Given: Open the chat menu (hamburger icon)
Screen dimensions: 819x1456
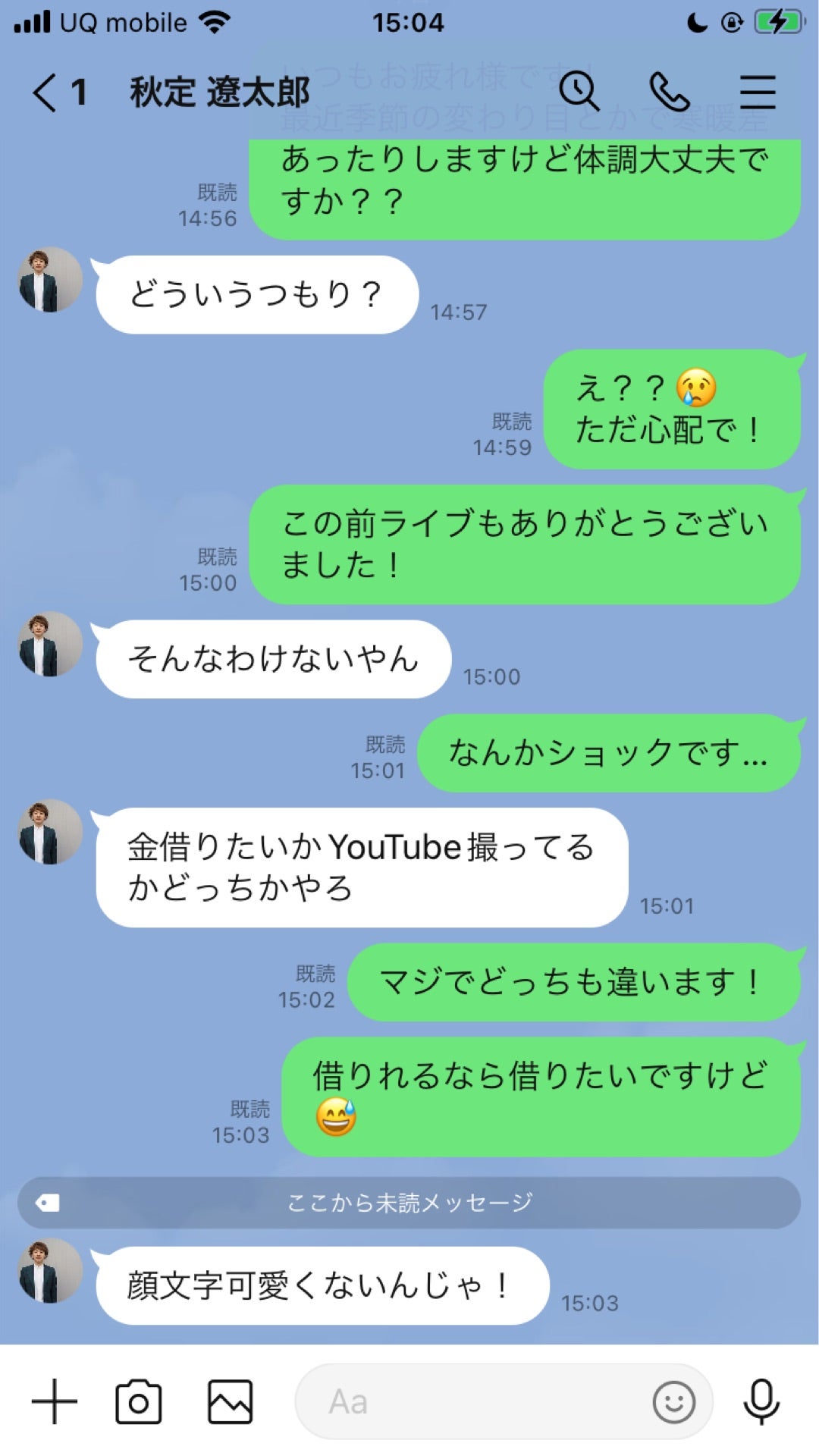Looking at the screenshot, I should 758,92.
